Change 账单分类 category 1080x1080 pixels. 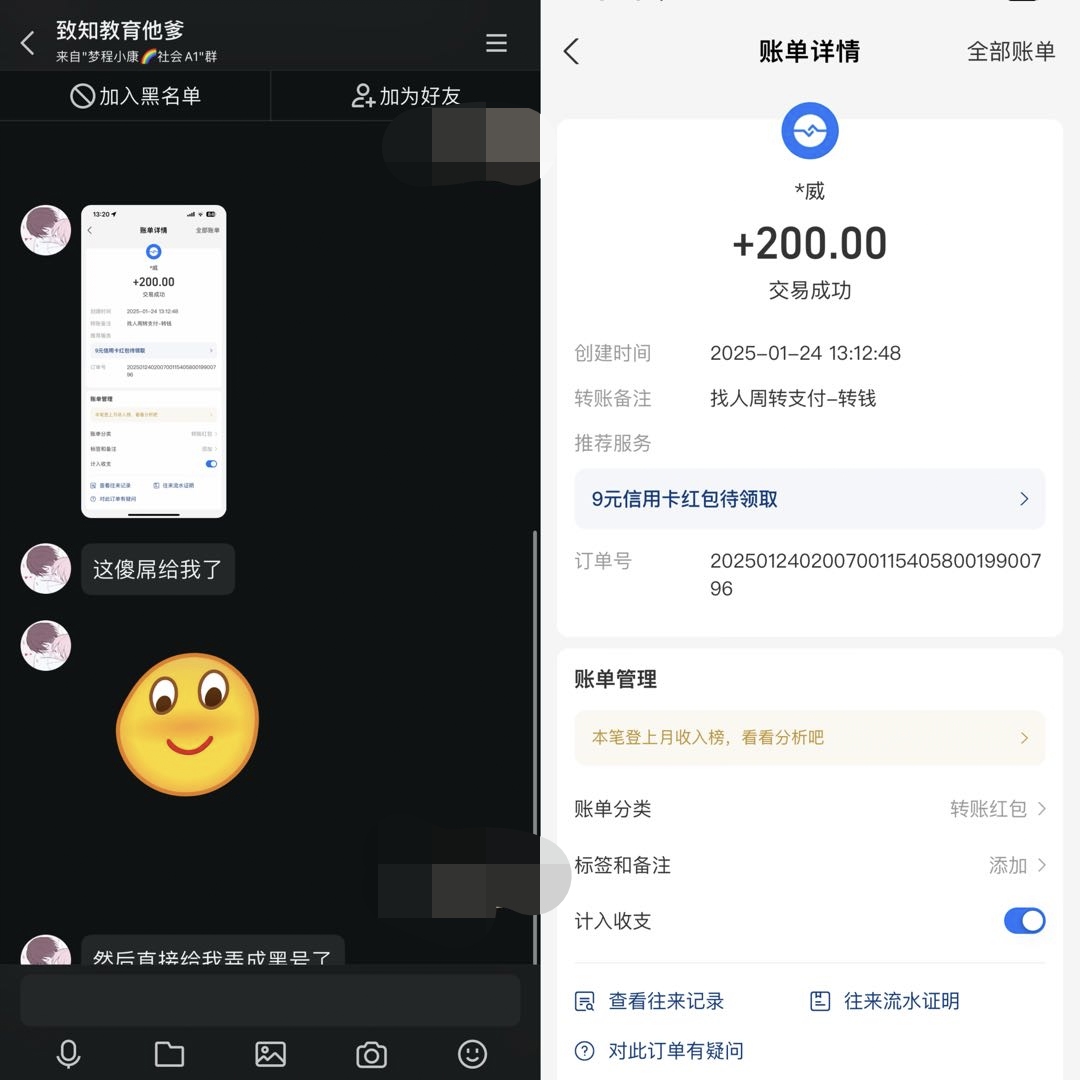point(996,809)
